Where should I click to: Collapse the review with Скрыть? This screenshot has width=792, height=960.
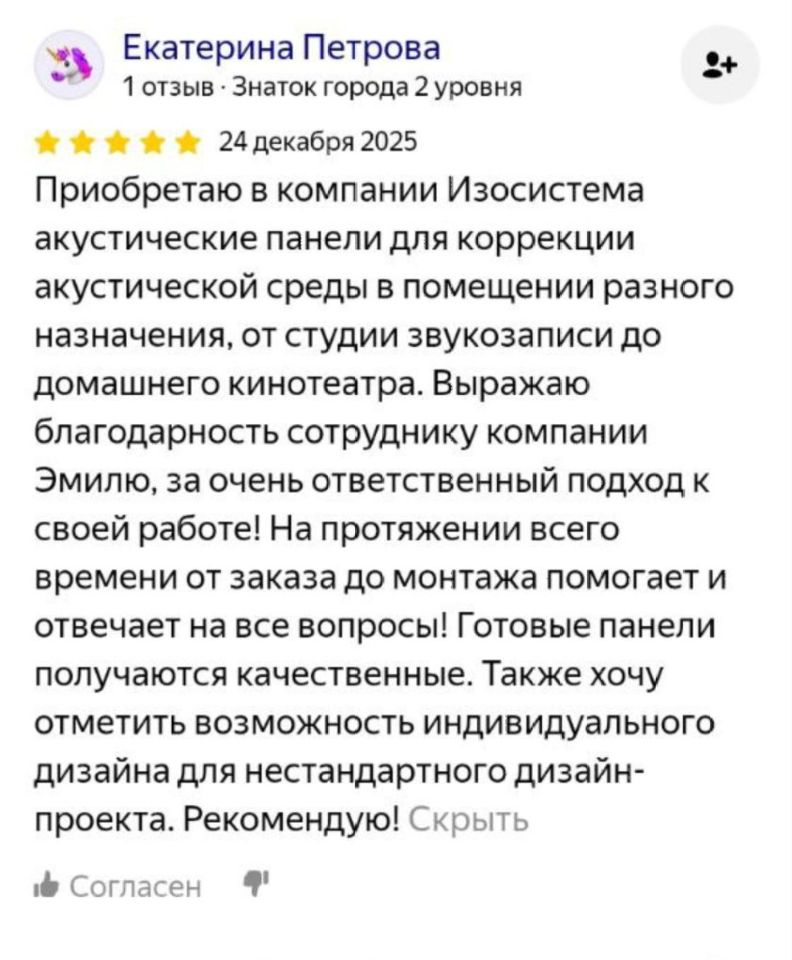tap(469, 820)
